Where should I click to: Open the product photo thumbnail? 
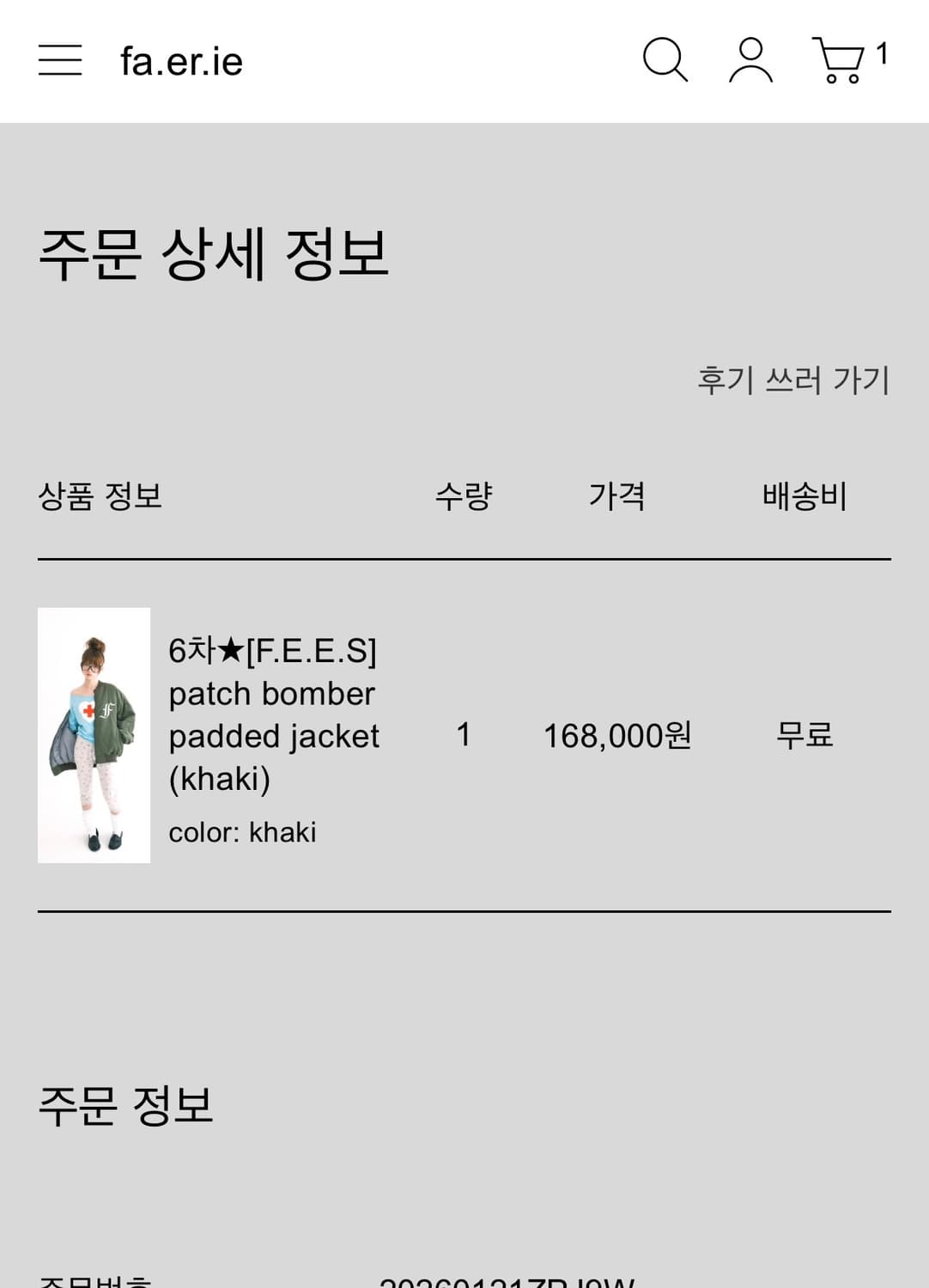(x=93, y=736)
